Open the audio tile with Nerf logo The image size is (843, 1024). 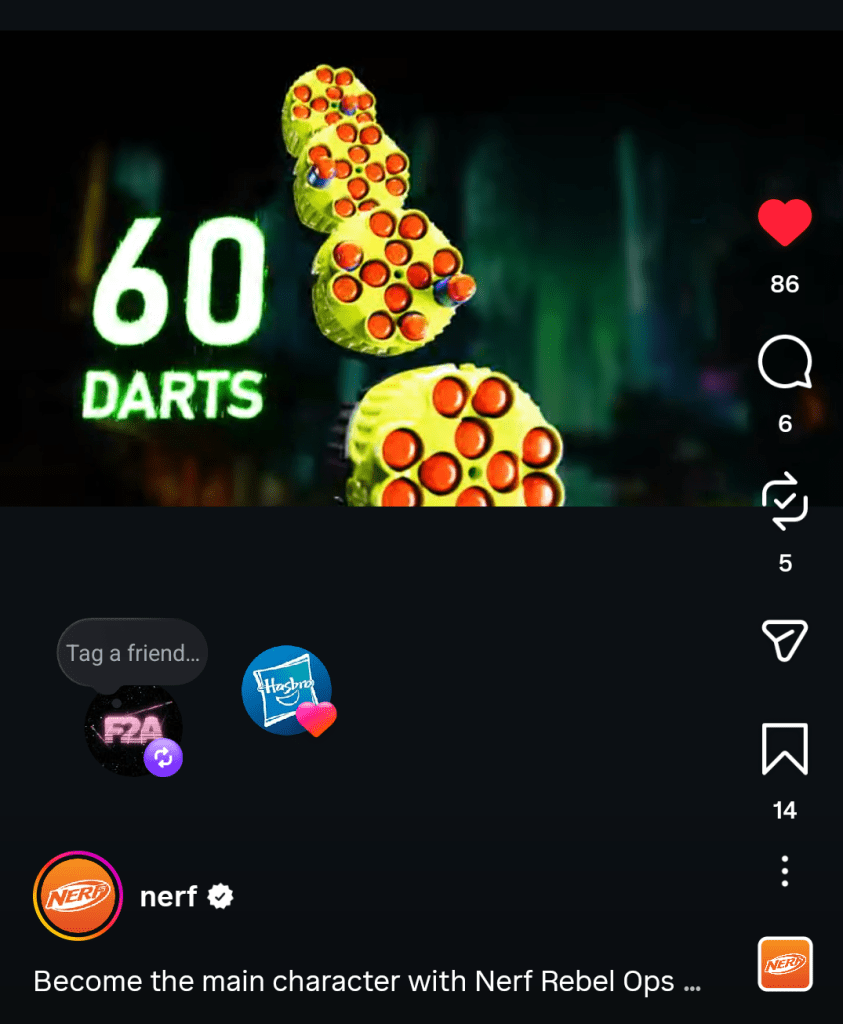pos(785,964)
